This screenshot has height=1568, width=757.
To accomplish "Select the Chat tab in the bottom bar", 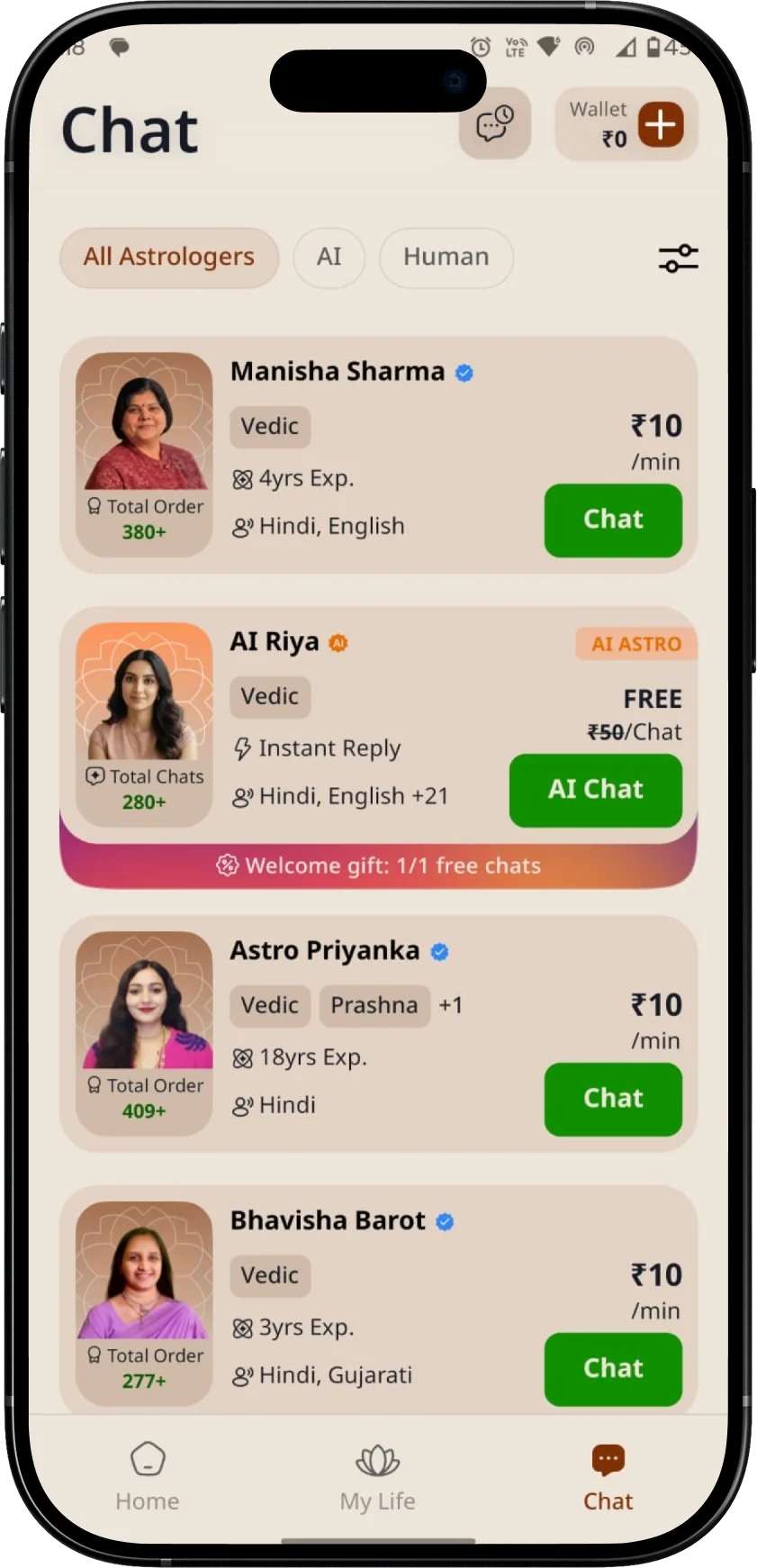I will (x=608, y=1477).
